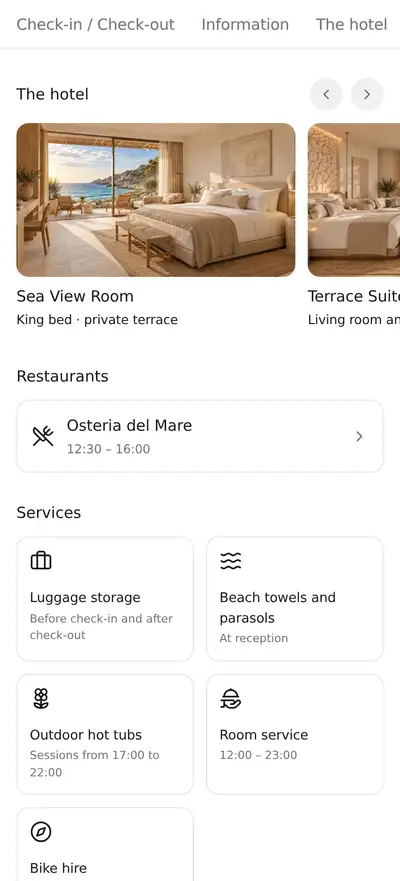The width and height of the screenshot is (400, 881).
Task: Open the Outdoor hot tubs service
Action: (x=105, y=735)
